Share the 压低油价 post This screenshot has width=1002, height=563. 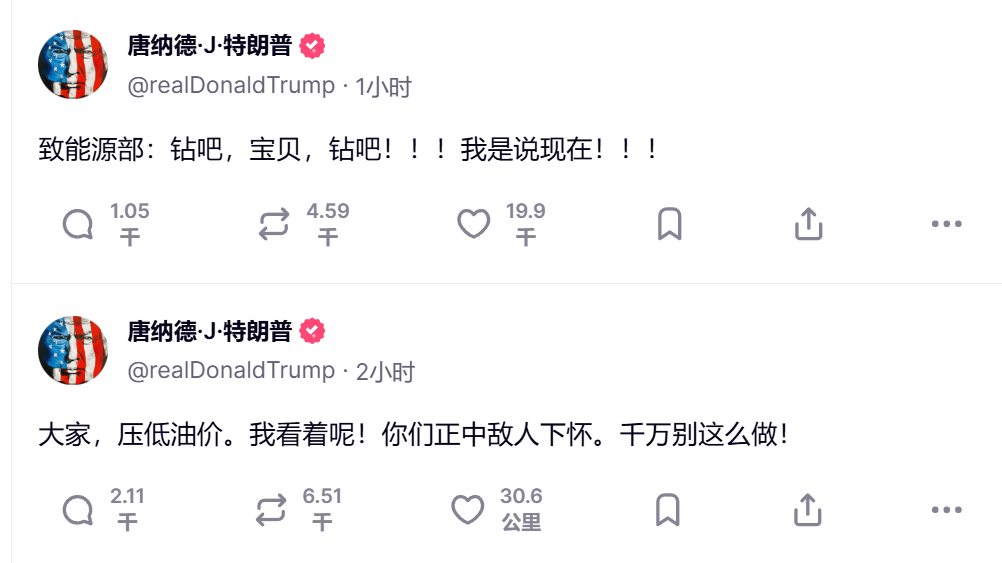(x=807, y=510)
